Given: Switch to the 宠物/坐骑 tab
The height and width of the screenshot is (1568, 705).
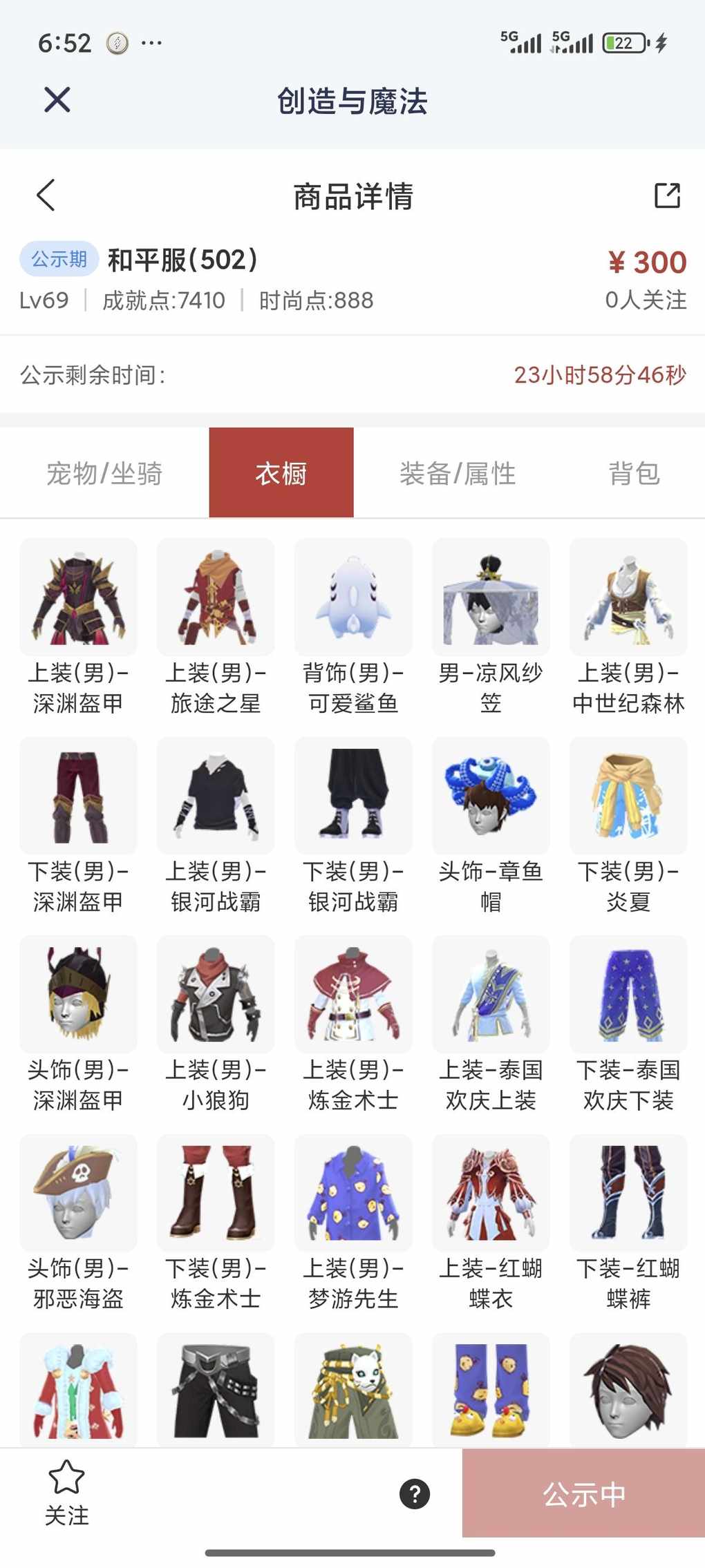Looking at the screenshot, I should coord(104,474).
